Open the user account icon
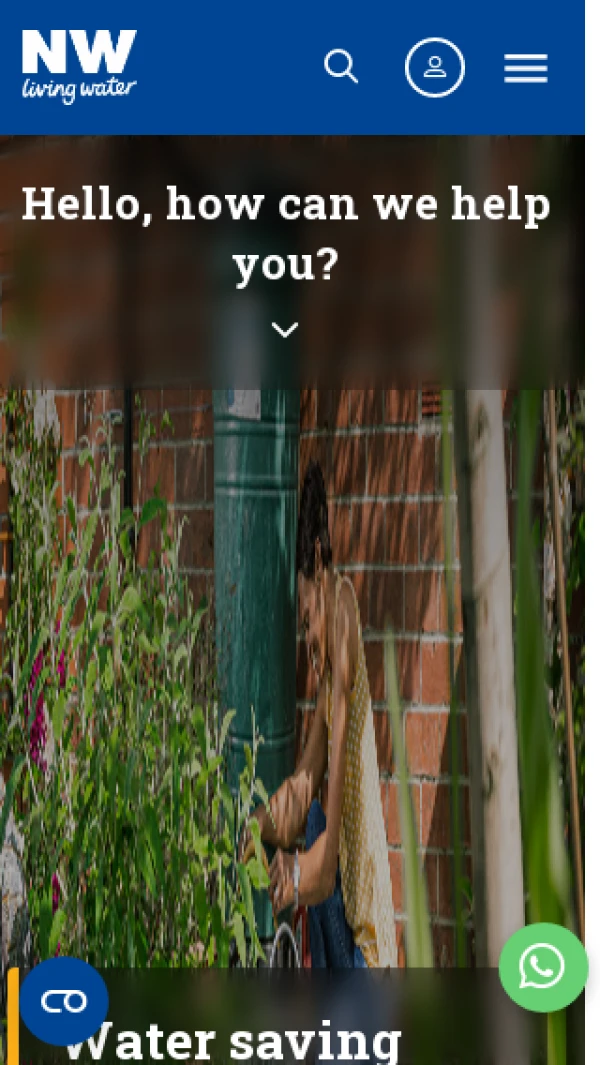The width and height of the screenshot is (600, 1065). (x=434, y=68)
